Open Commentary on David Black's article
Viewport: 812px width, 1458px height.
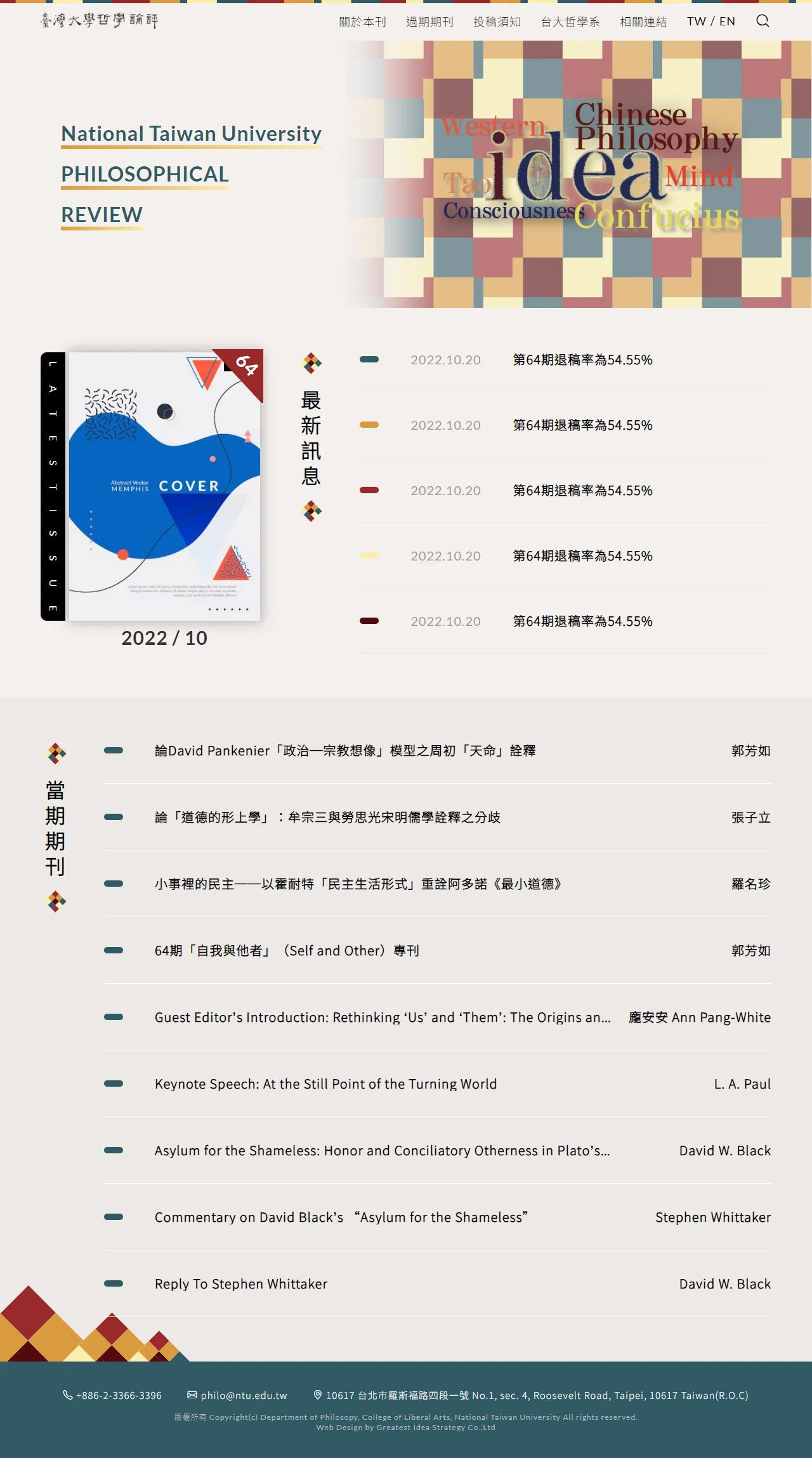[x=341, y=1217]
